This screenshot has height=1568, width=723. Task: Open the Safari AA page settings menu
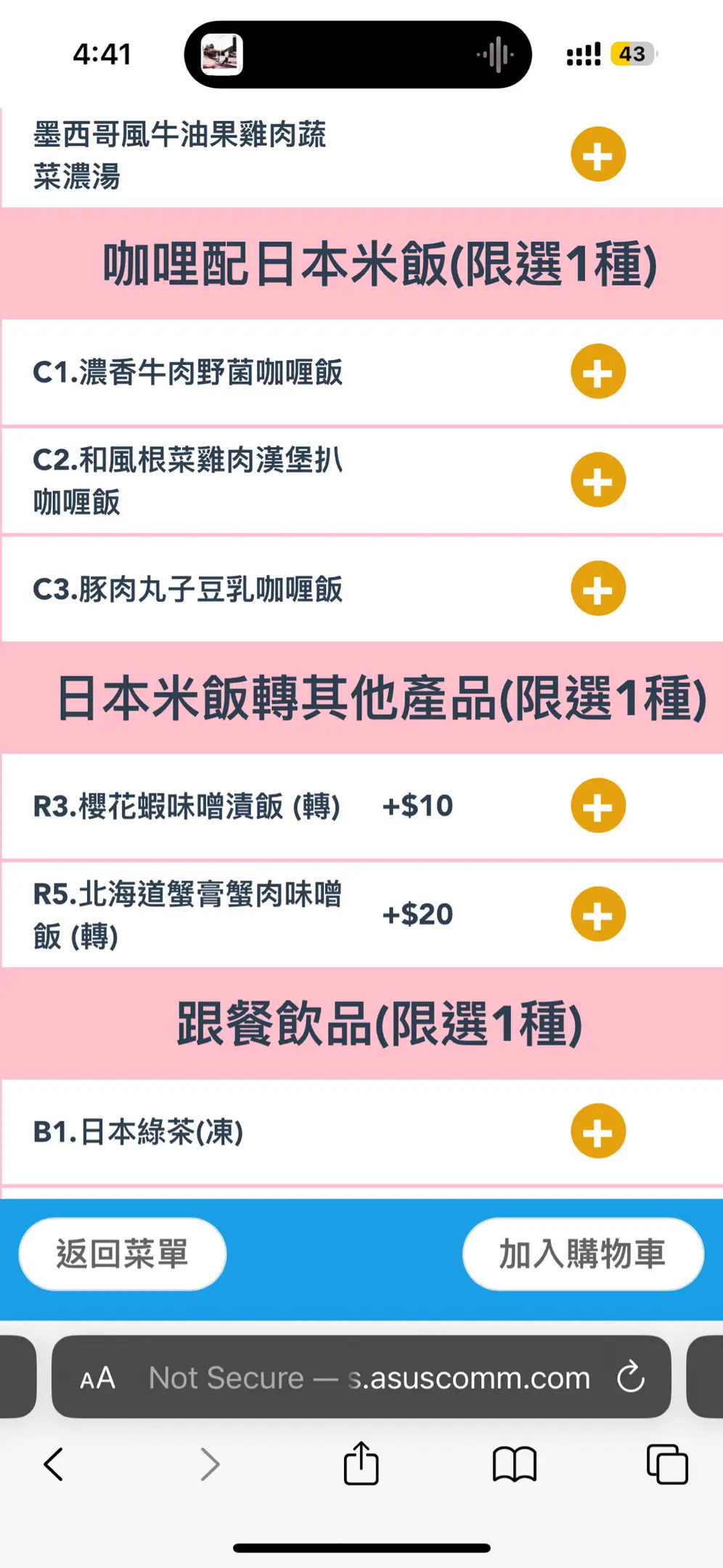pos(98,1378)
